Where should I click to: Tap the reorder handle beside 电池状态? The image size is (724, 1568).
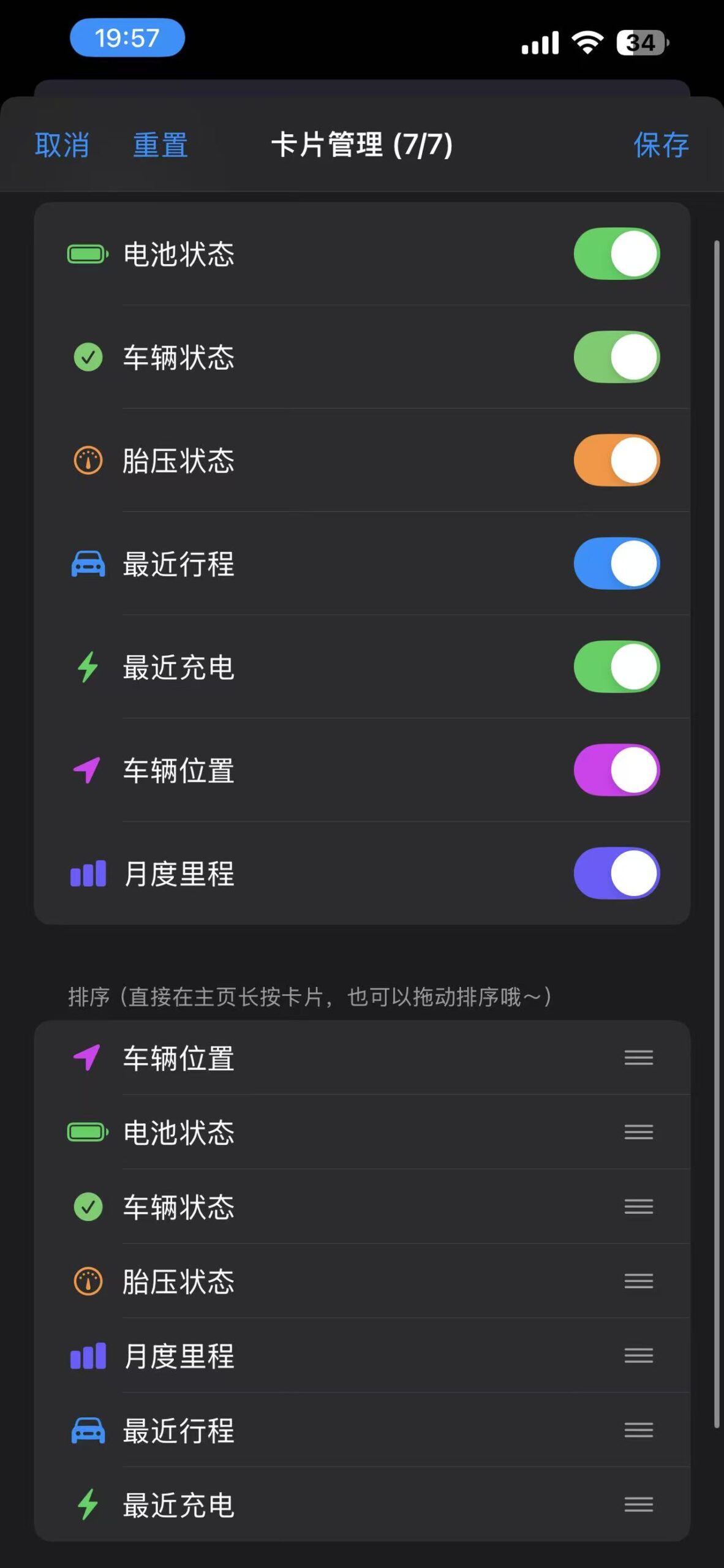click(638, 1132)
